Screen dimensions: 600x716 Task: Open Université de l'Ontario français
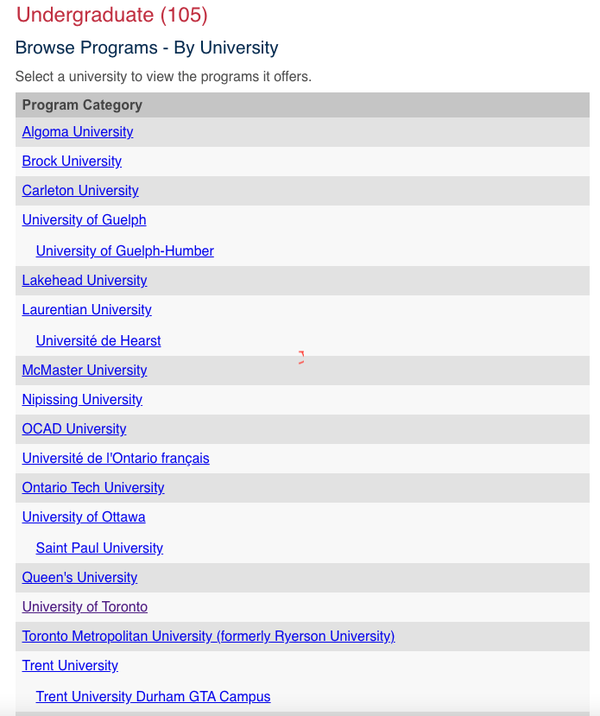point(115,459)
